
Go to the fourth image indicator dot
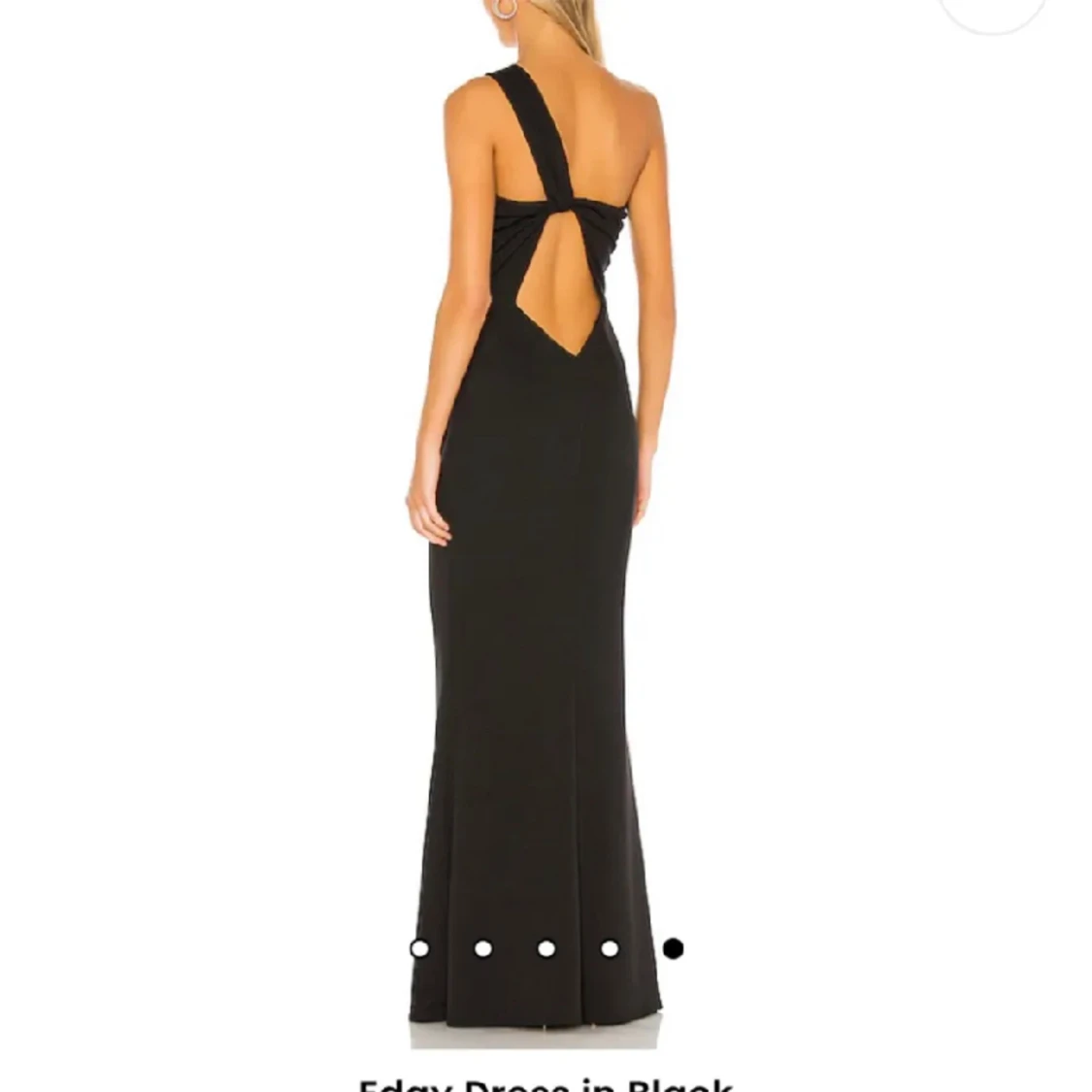(x=610, y=947)
